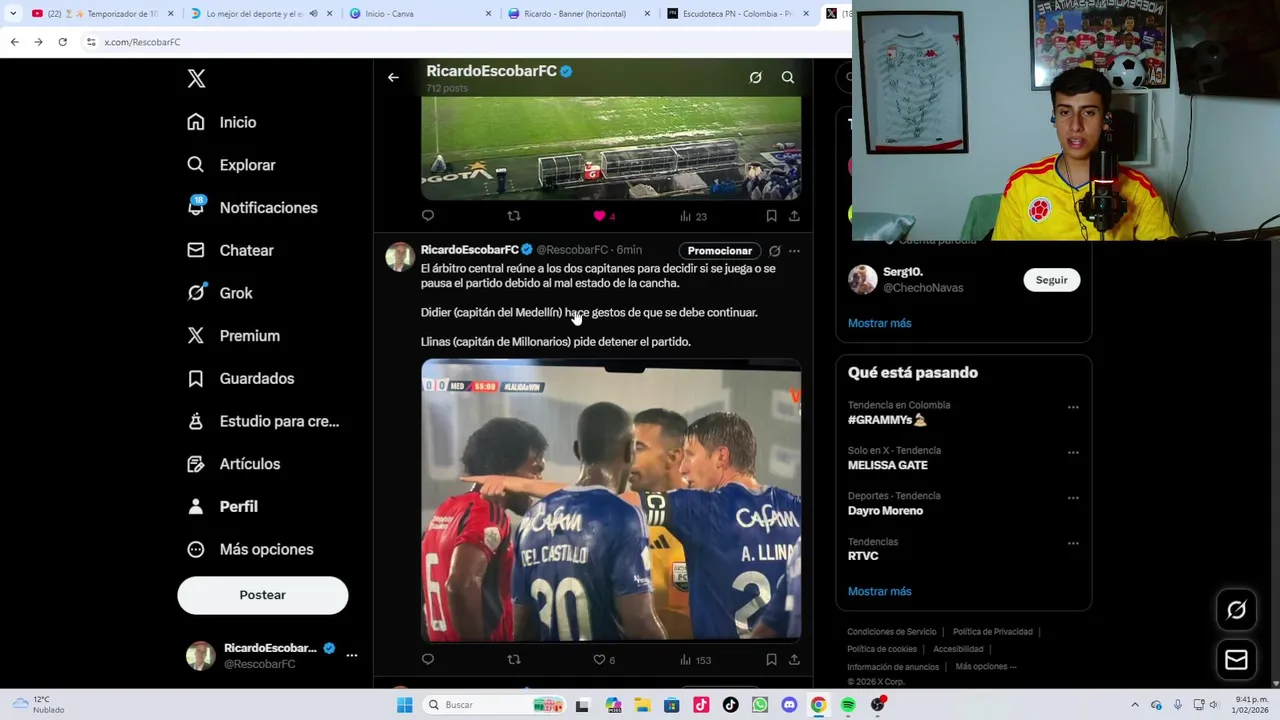Open Inicio in the sidebar
Screen dimensions: 1280x720
pyautogui.click(x=237, y=122)
